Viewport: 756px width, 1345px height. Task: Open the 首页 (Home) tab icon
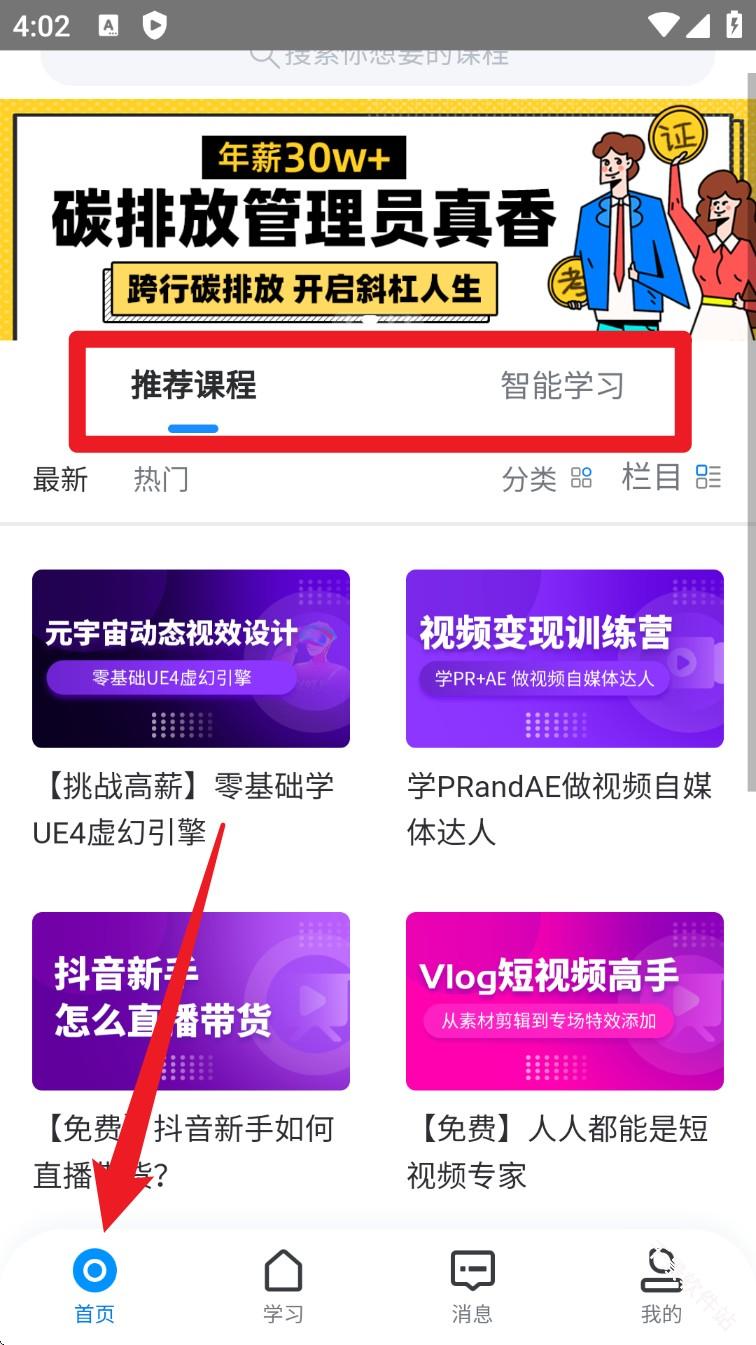point(95,1271)
